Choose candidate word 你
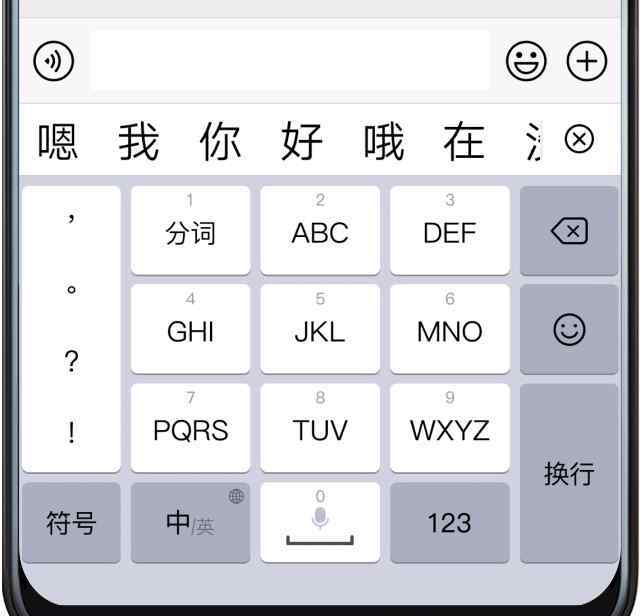Image resolution: width=640 pixels, height=616 pixels. [x=220, y=141]
